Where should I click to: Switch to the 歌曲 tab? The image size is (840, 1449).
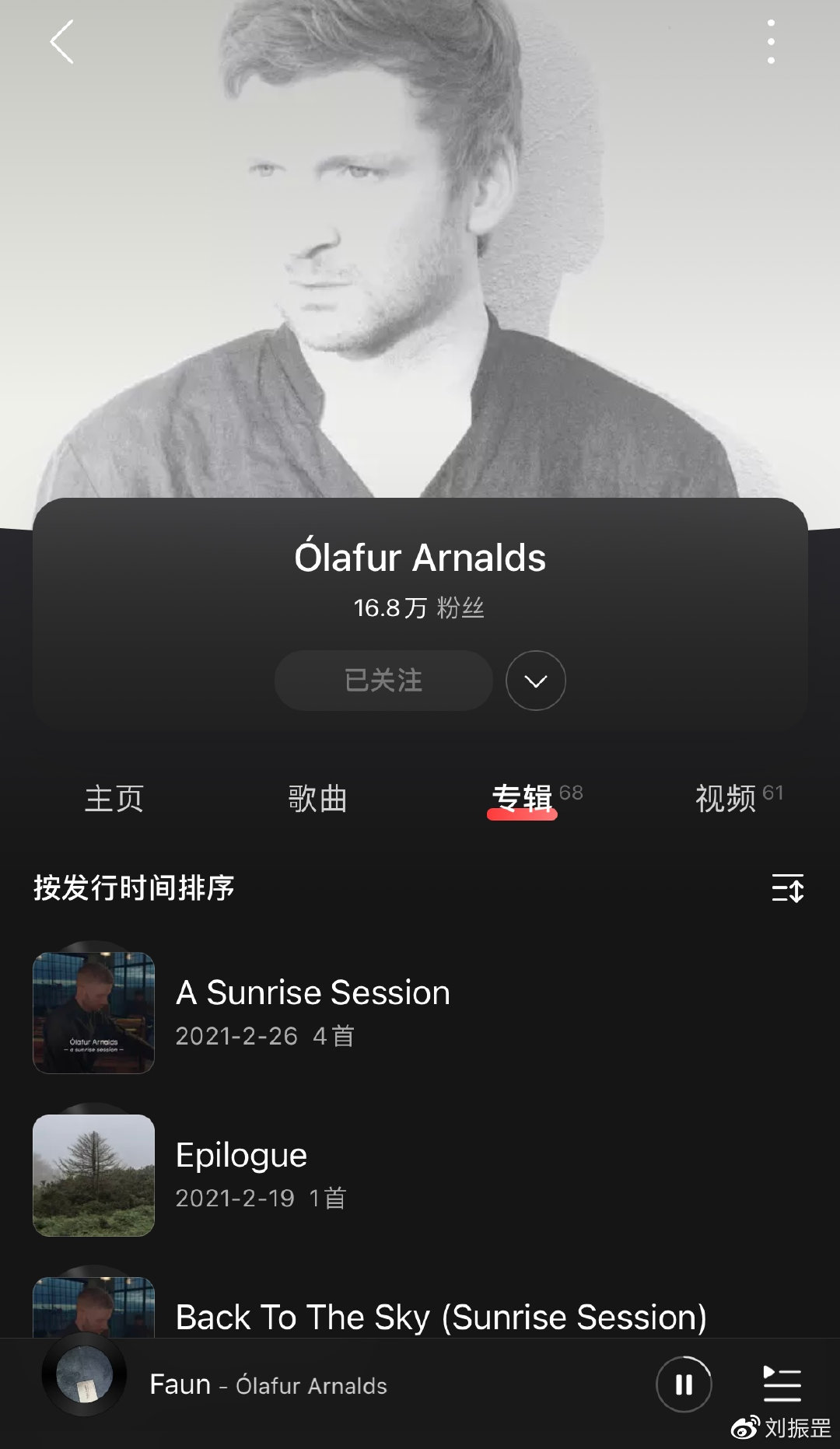[x=315, y=799]
